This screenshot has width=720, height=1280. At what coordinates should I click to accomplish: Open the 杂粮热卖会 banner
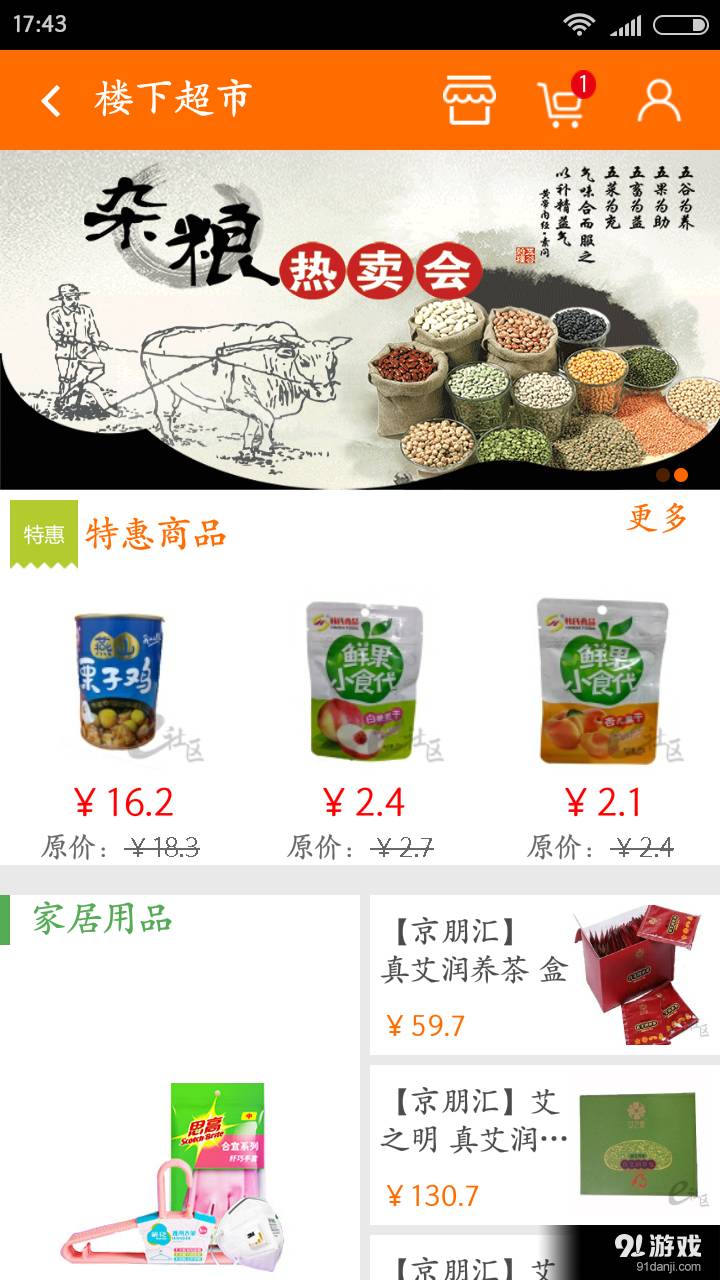point(360,320)
